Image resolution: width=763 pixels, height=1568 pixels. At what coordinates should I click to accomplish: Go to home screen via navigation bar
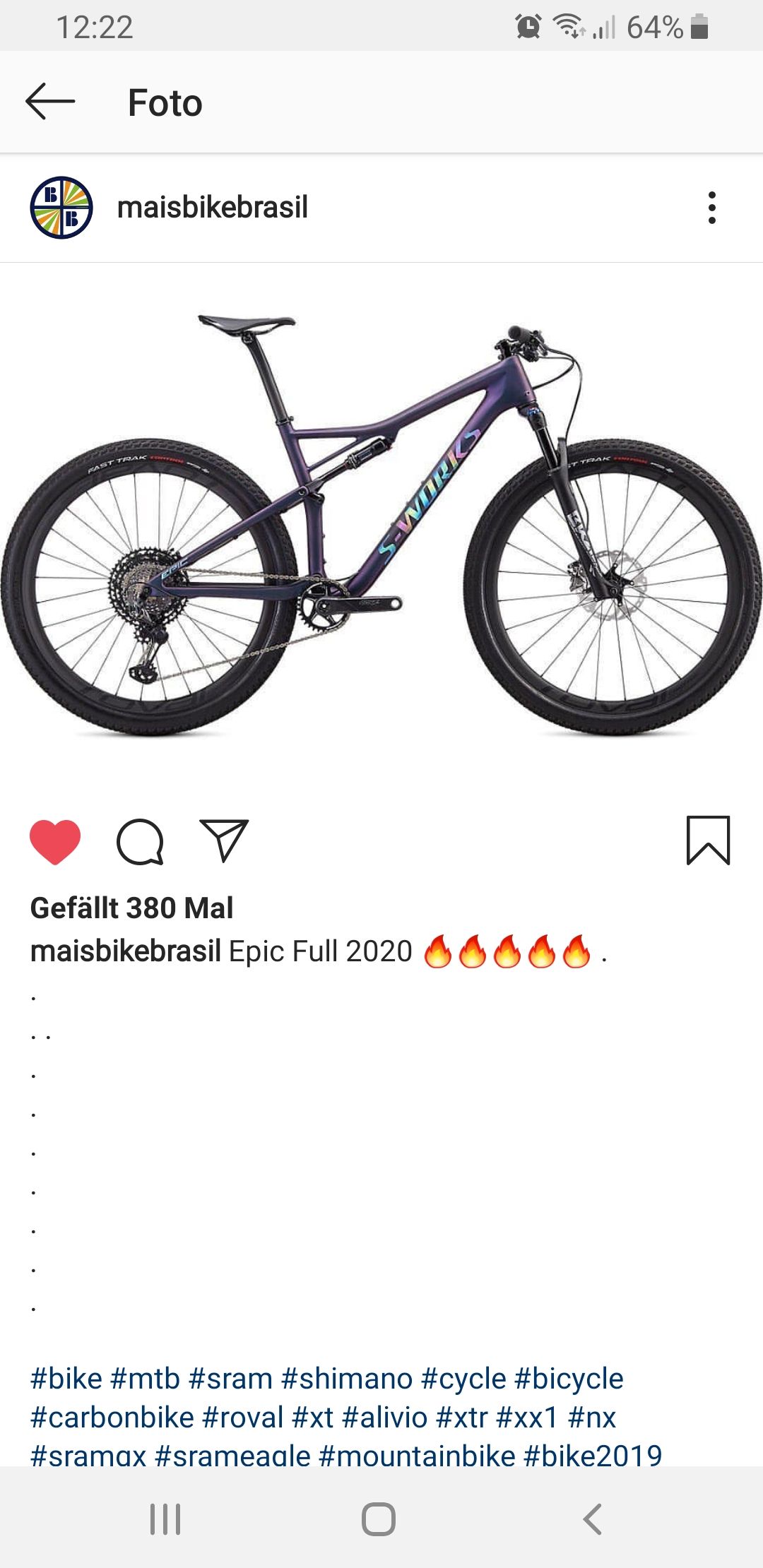(379, 1519)
